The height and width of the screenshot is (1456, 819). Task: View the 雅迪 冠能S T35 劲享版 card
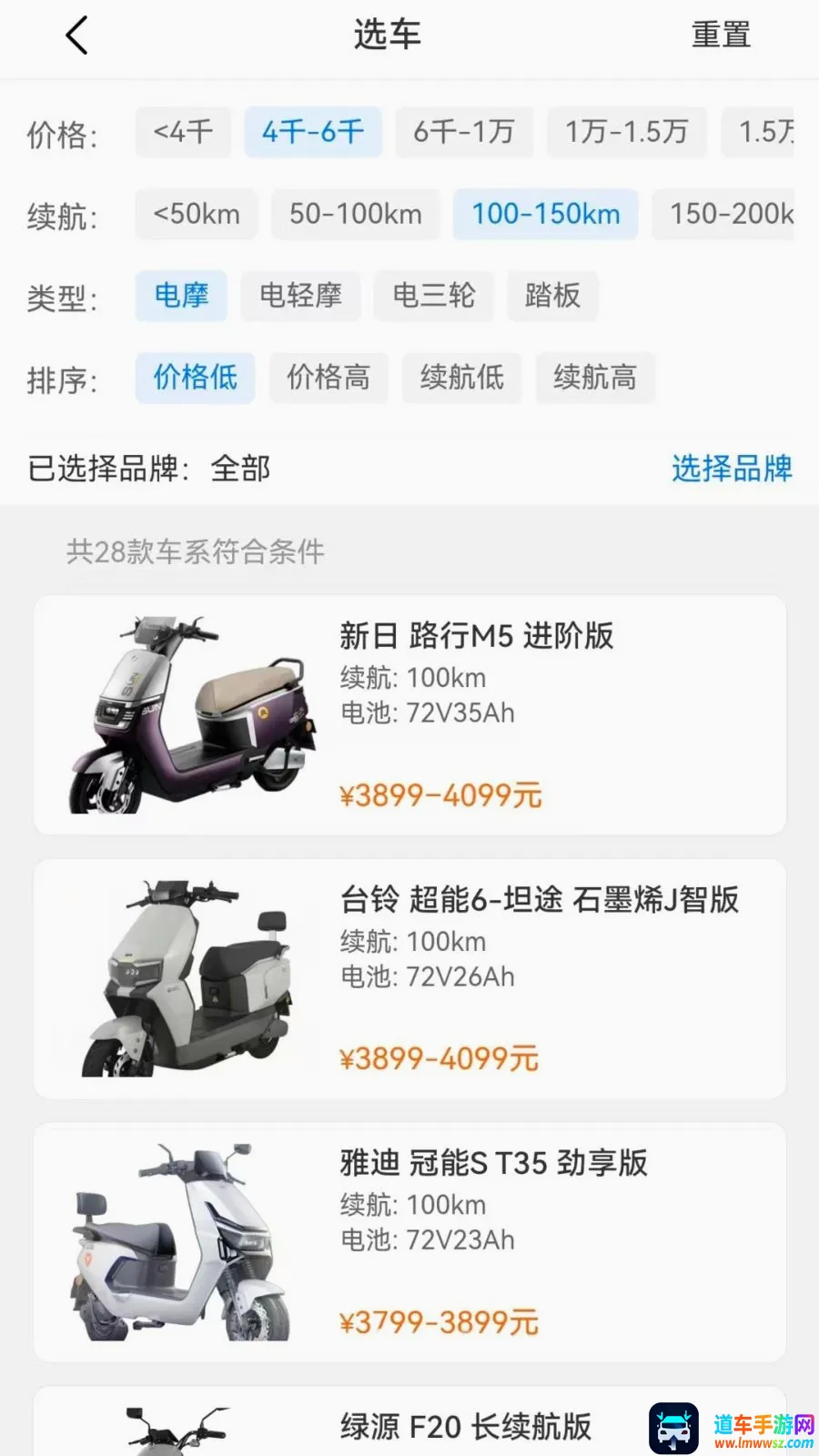[x=409, y=1242]
